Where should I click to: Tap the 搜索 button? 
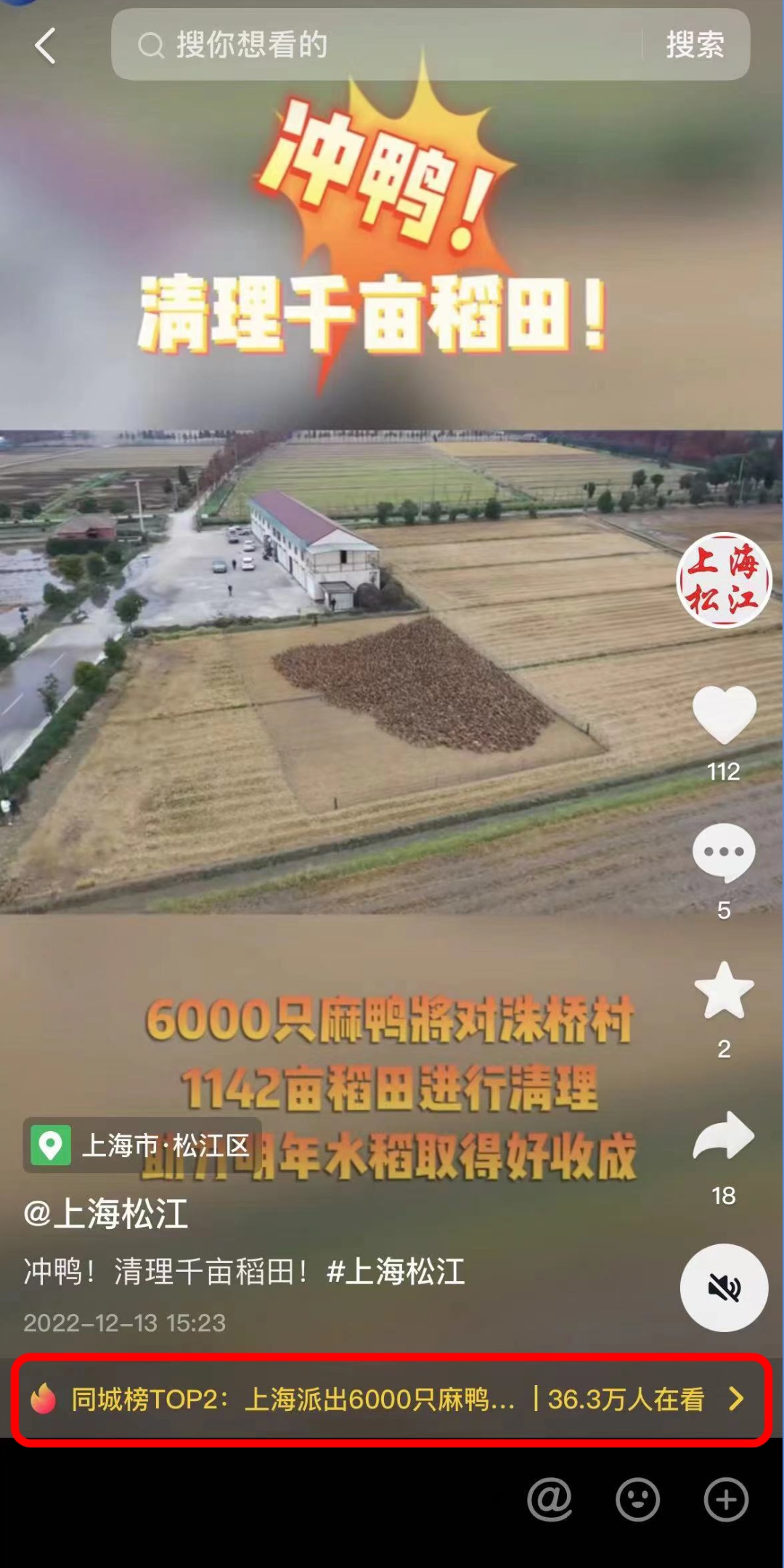click(695, 45)
